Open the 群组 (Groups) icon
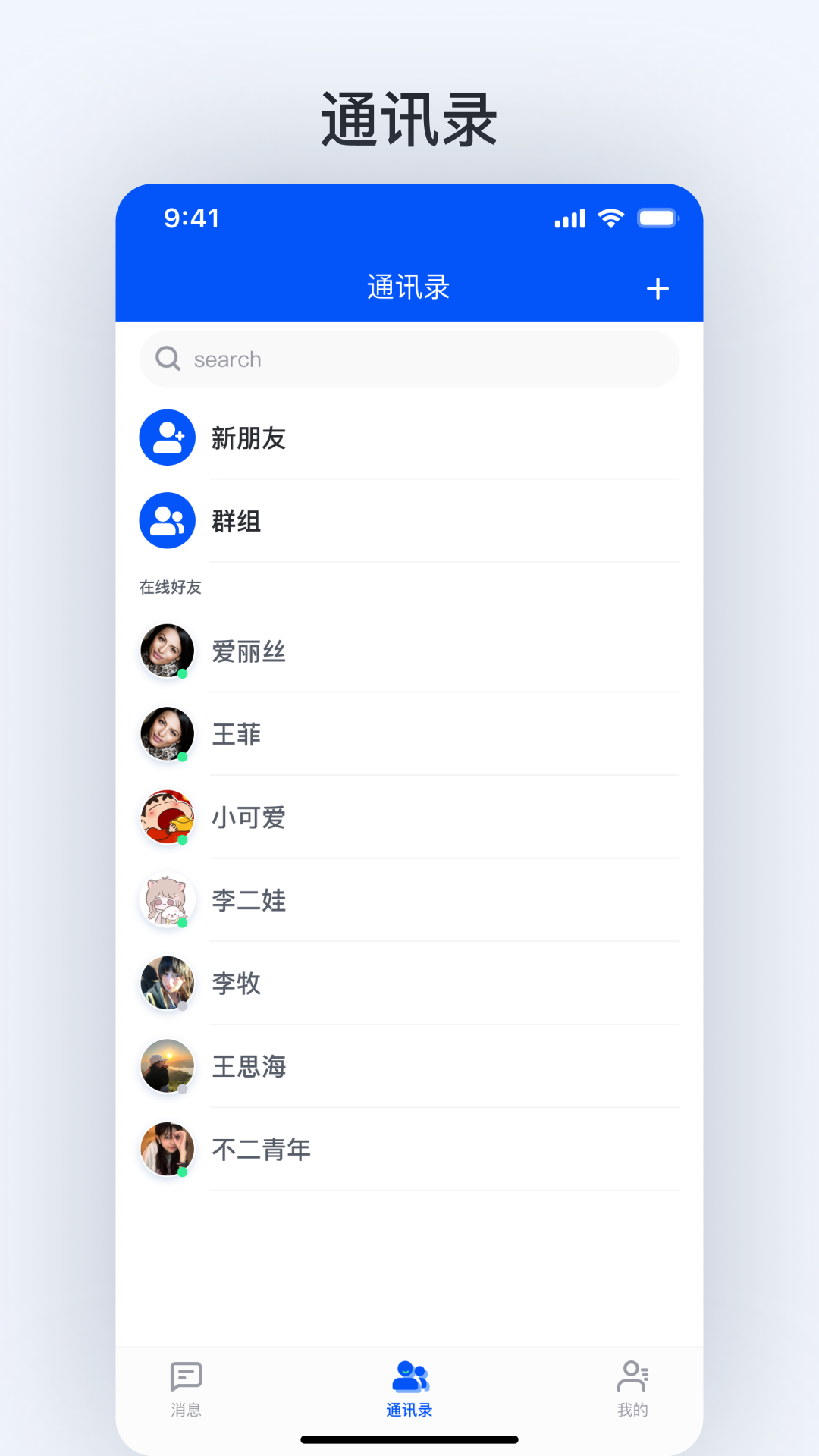 click(x=167, y=521)
